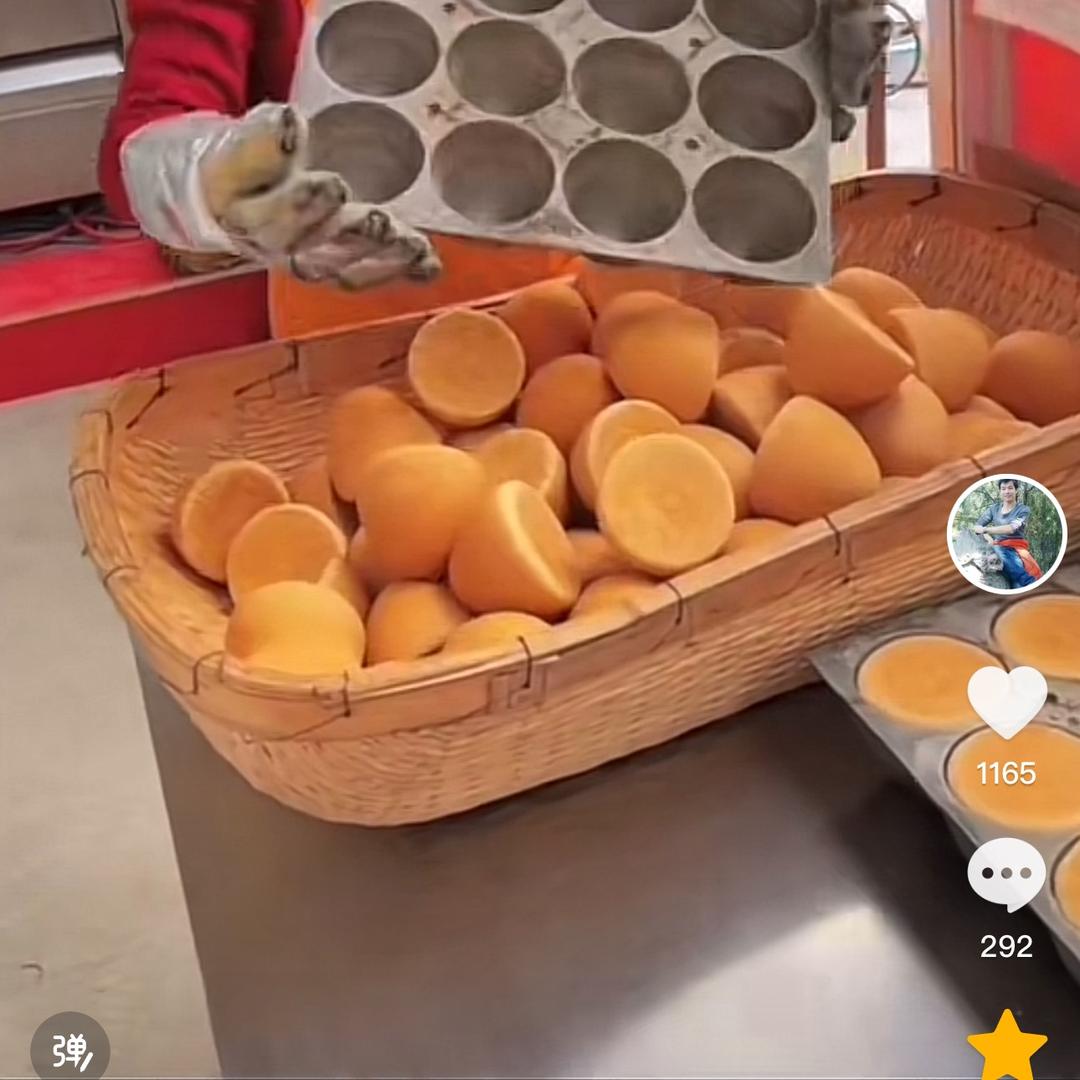The height and width of the screenshot is (1080, 1080).
Task: Toggle the danmaku bullet comments button
Action: coord(70,1050)
